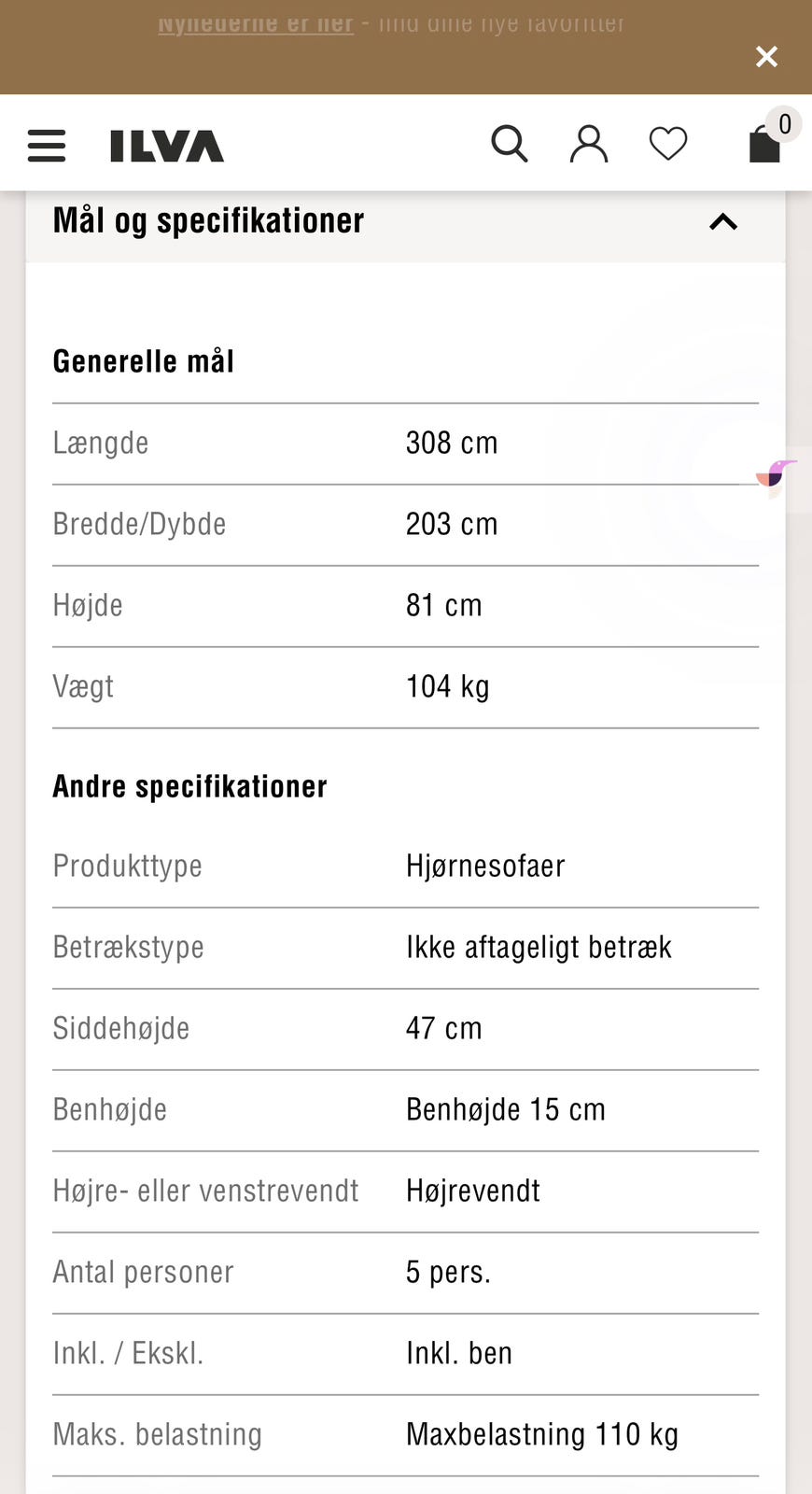Click the Maxbelastning 110 kg text

pyautogui.click(x=541, y=1433)
